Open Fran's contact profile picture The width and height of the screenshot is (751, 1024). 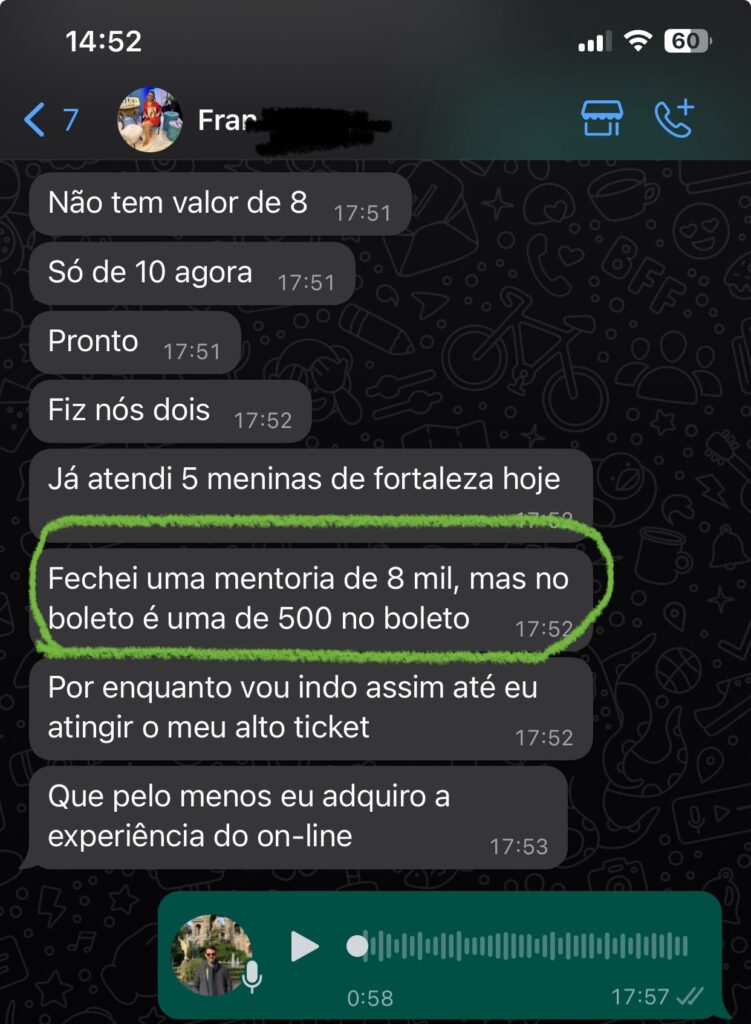coord(150,120)
